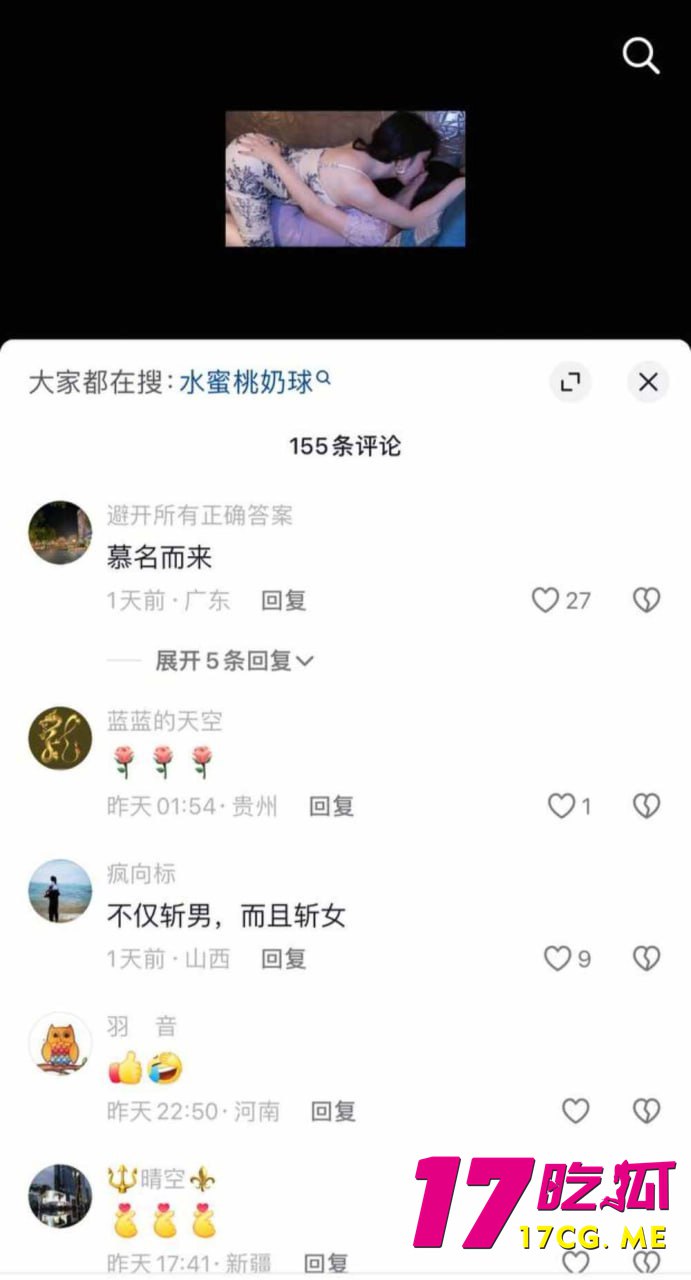This screenshot has width=691, height=1280.
Task: Like 疯向标's comment
Action: 556,959
